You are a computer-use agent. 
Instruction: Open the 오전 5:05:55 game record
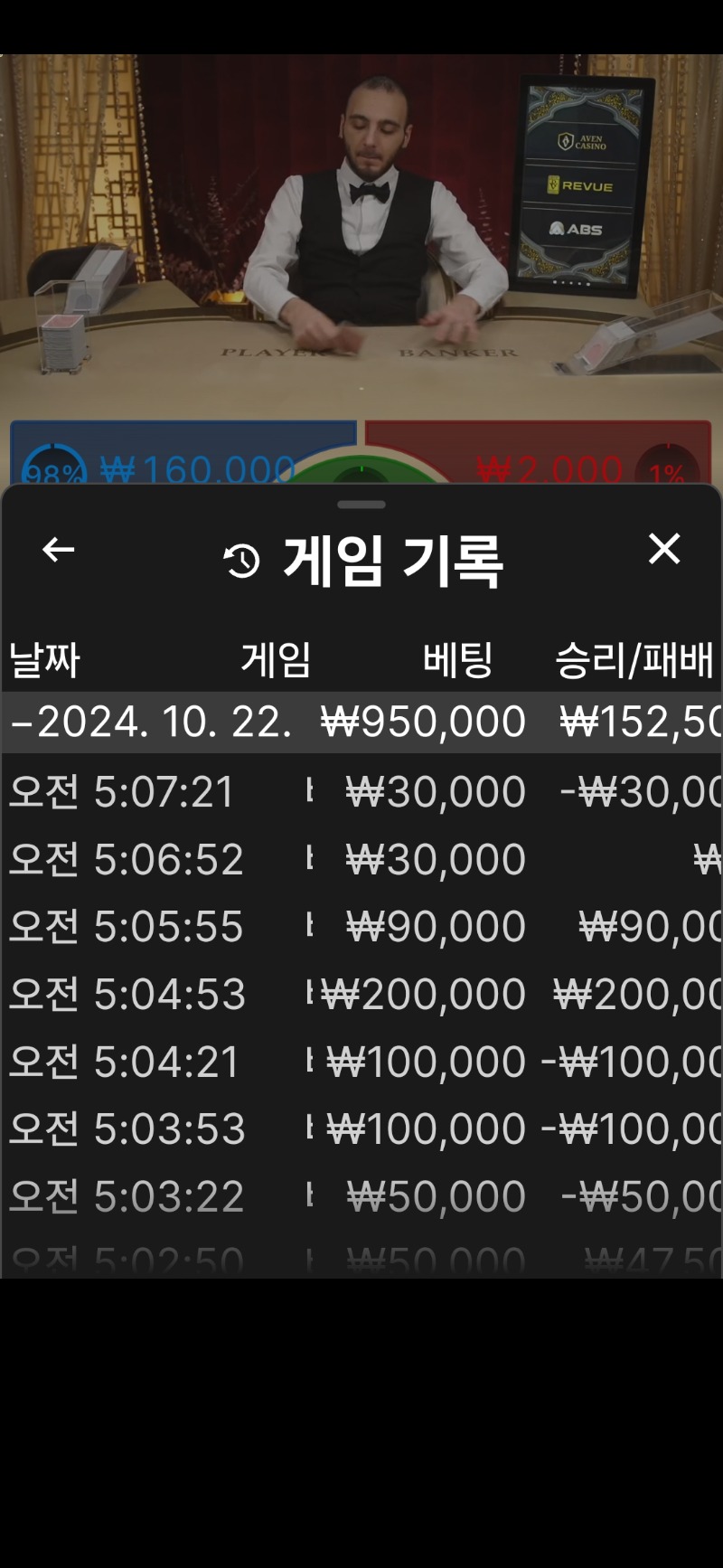click(x=361, y=927)
